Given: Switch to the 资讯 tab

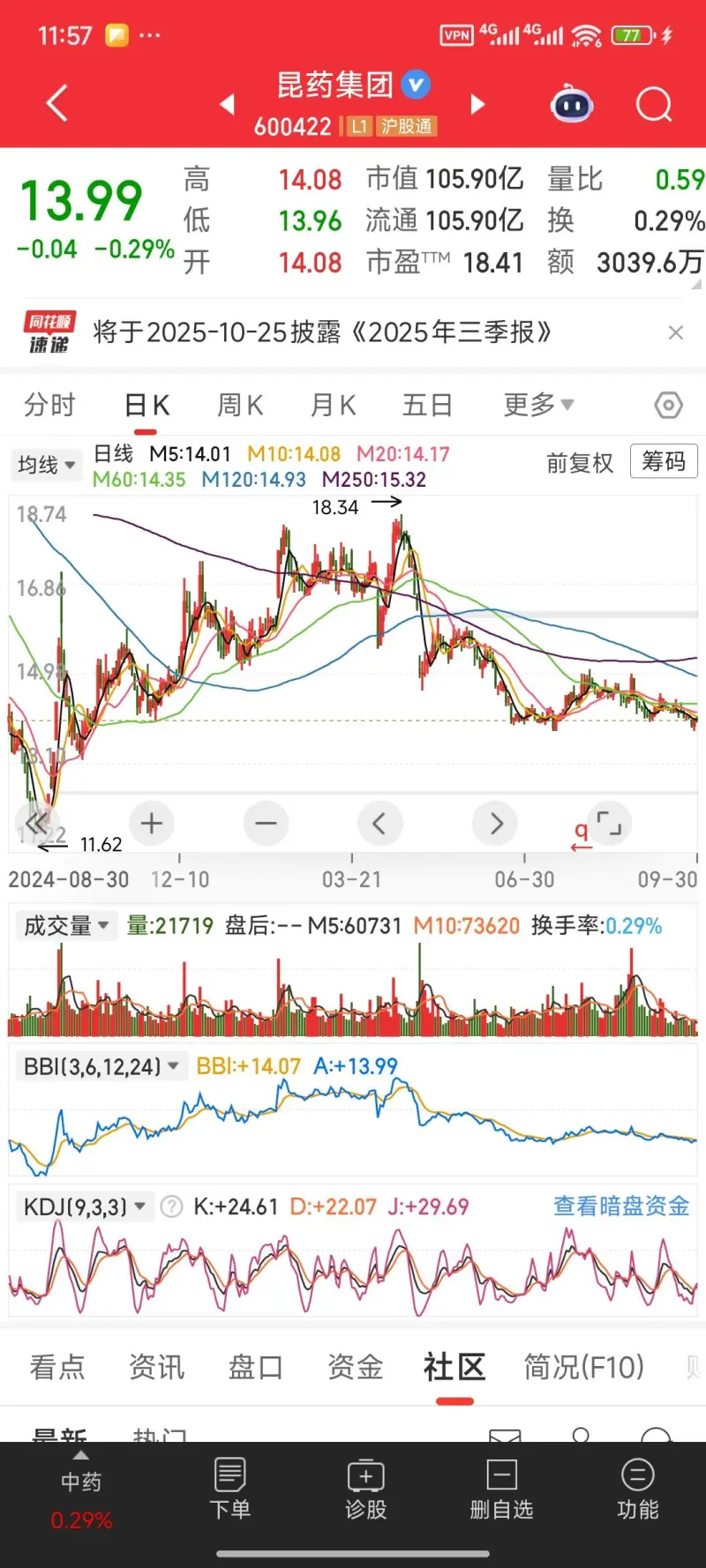Looking at the screenshot, I should [157, 1367].
